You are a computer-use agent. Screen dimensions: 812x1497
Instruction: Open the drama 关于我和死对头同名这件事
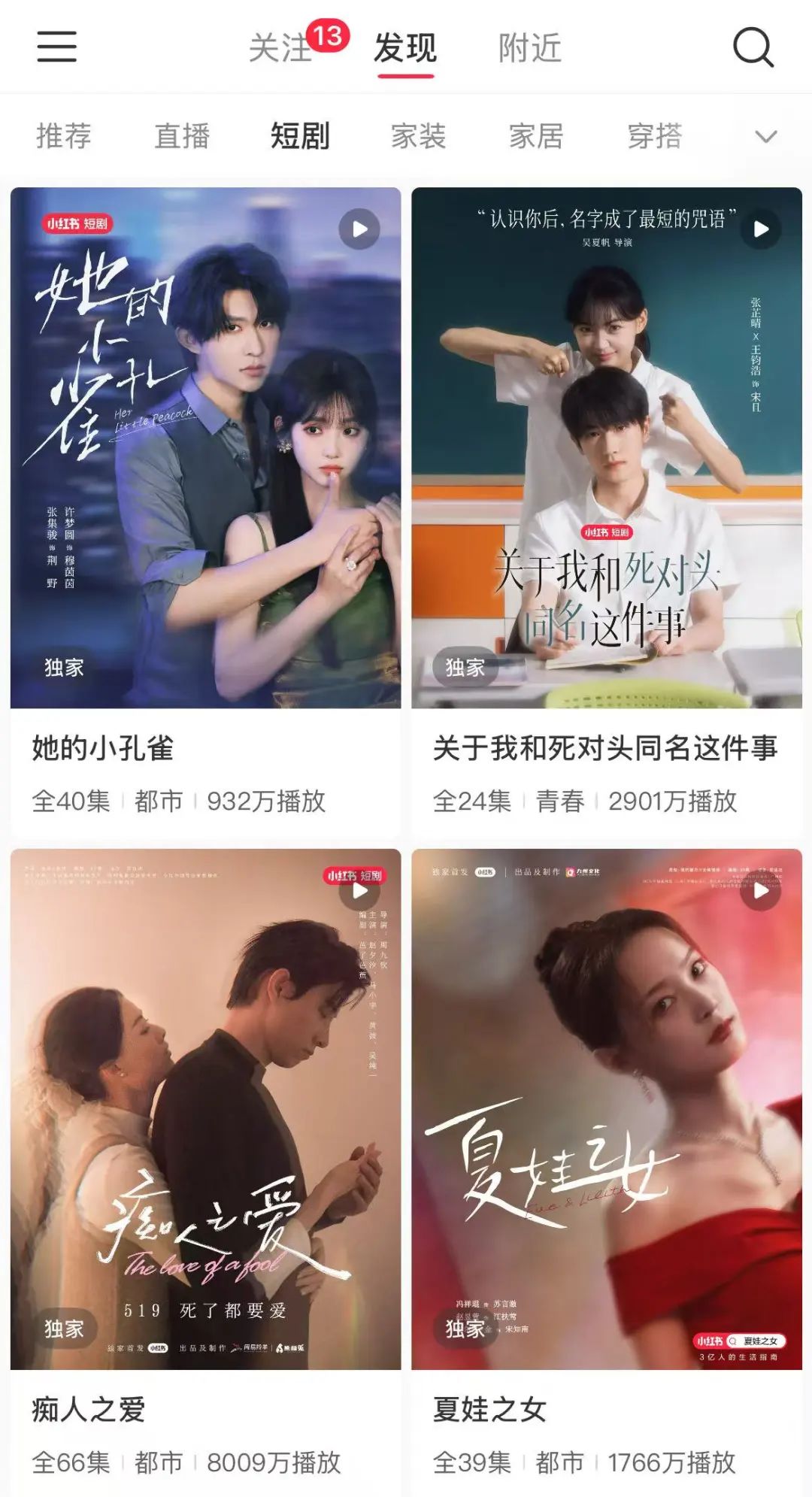(607, 513)
